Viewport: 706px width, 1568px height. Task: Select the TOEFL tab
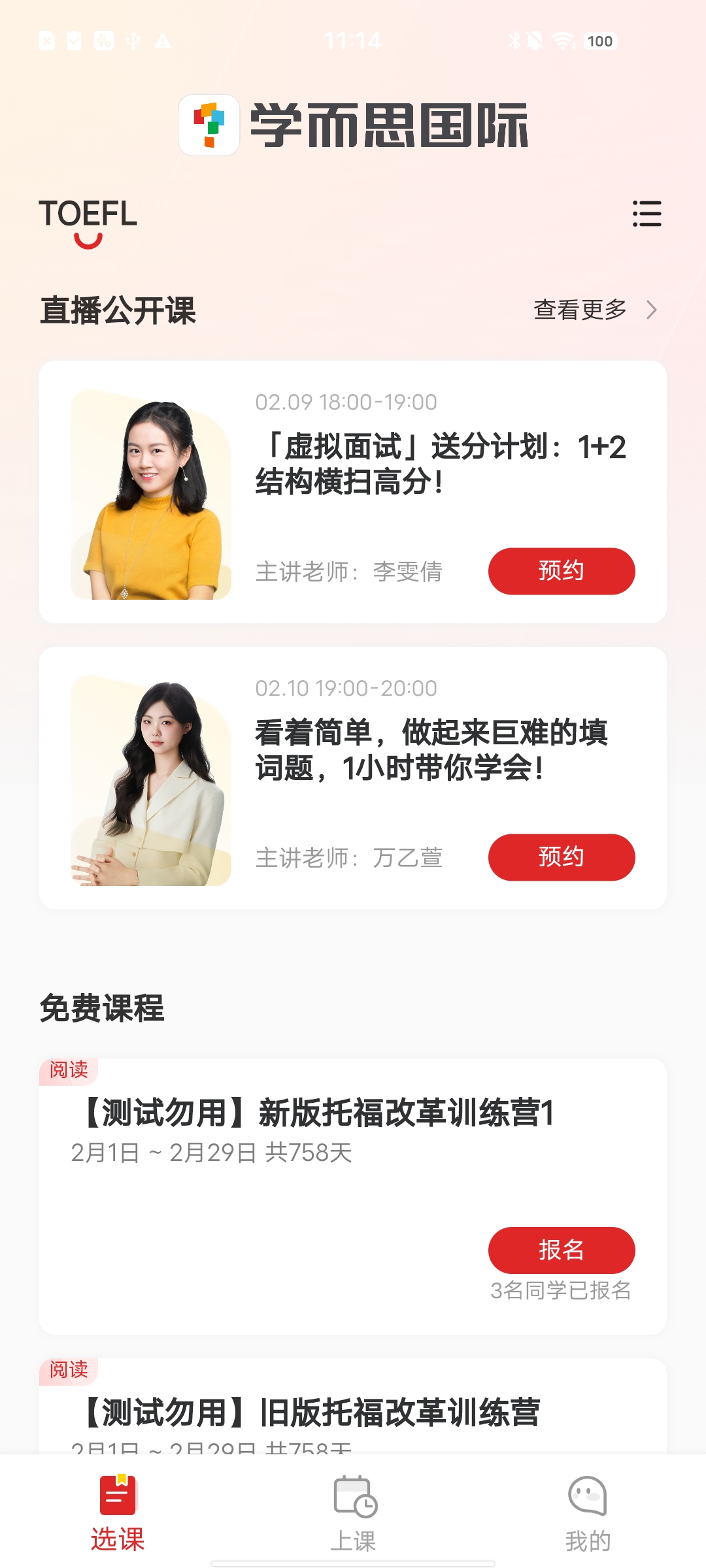point(88,214)
